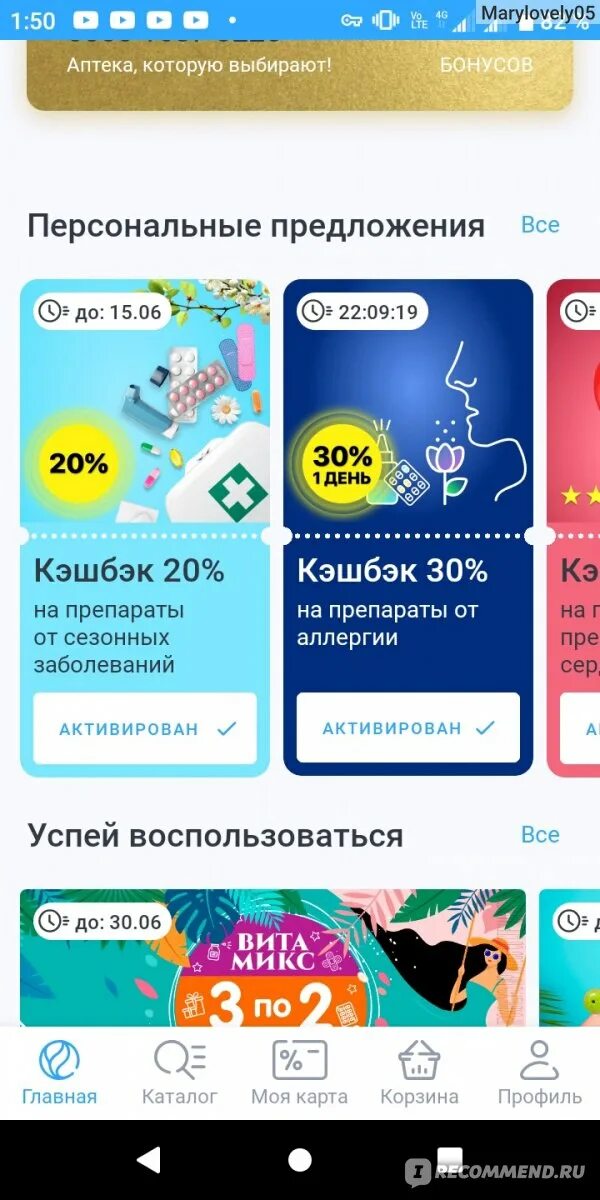
Task: Switch to the Каталог tab
Action: [180, 1073]
